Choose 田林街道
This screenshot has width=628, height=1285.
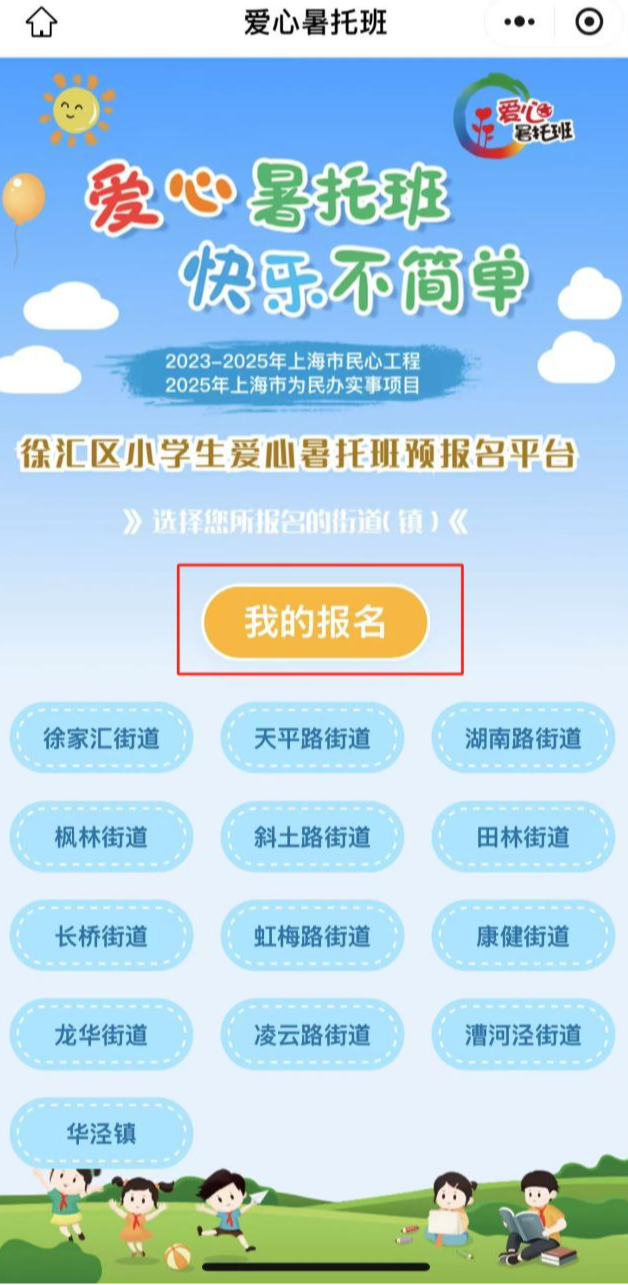pyautogui.click(x=523, y=836)
